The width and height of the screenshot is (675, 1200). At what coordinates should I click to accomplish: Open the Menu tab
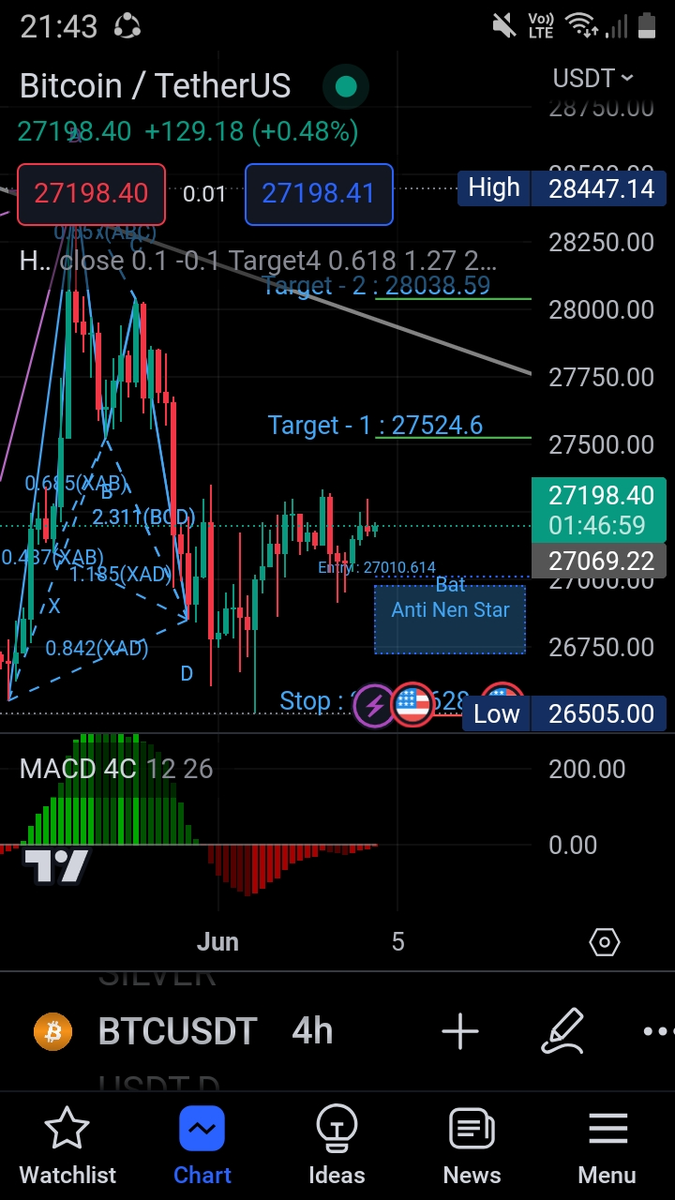pyautogui.click(x=607, y=1147)
